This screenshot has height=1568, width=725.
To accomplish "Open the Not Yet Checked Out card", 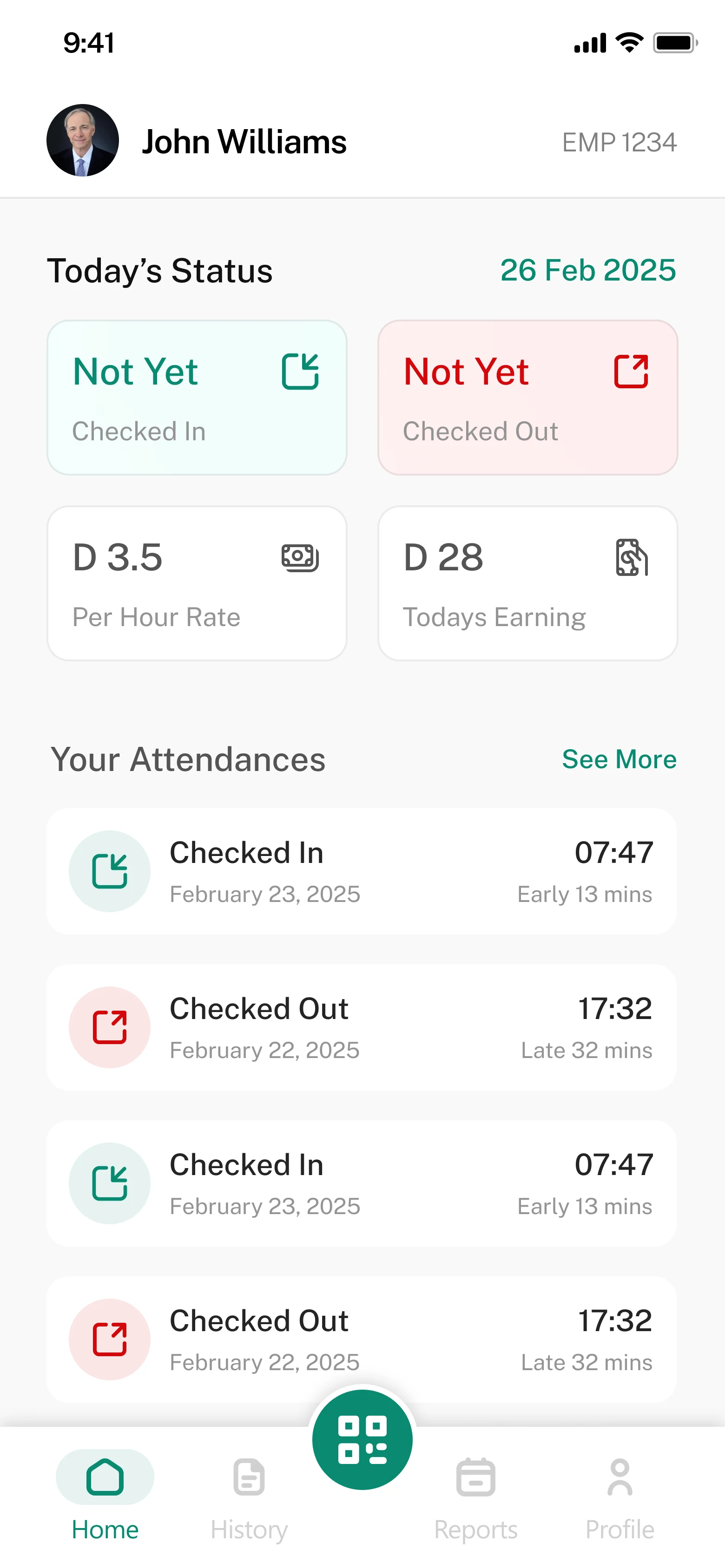I will click(x=527, y=398).
